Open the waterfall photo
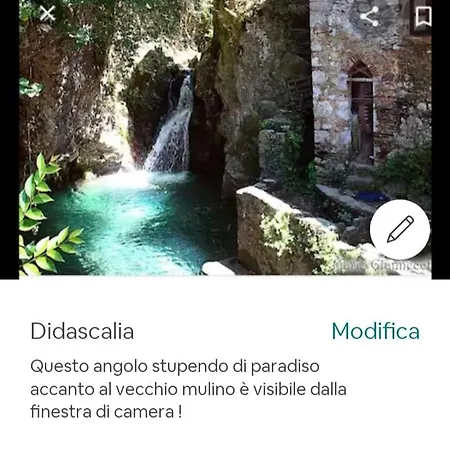This screenshot has height=450, width=450. click(225, 138)
